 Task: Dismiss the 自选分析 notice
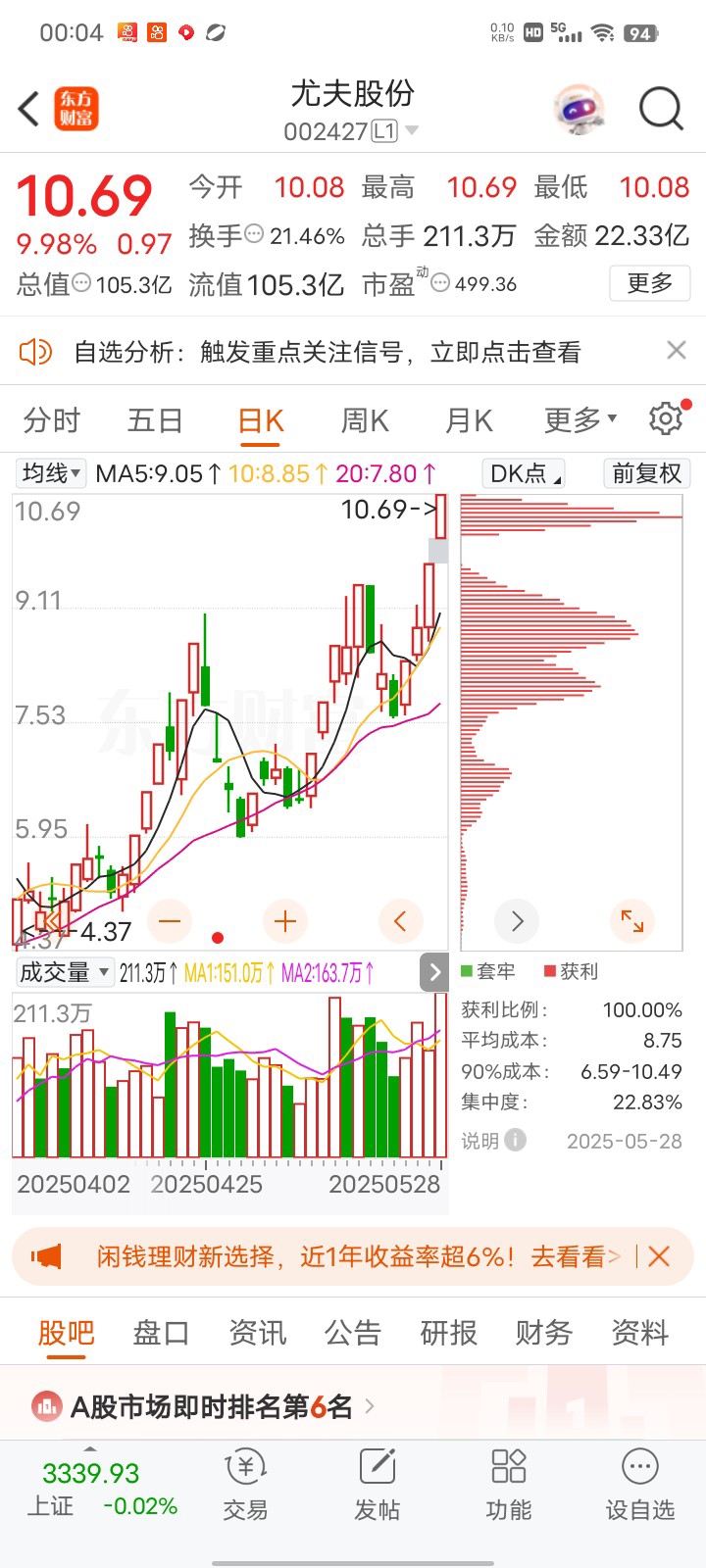pos(676,351)
